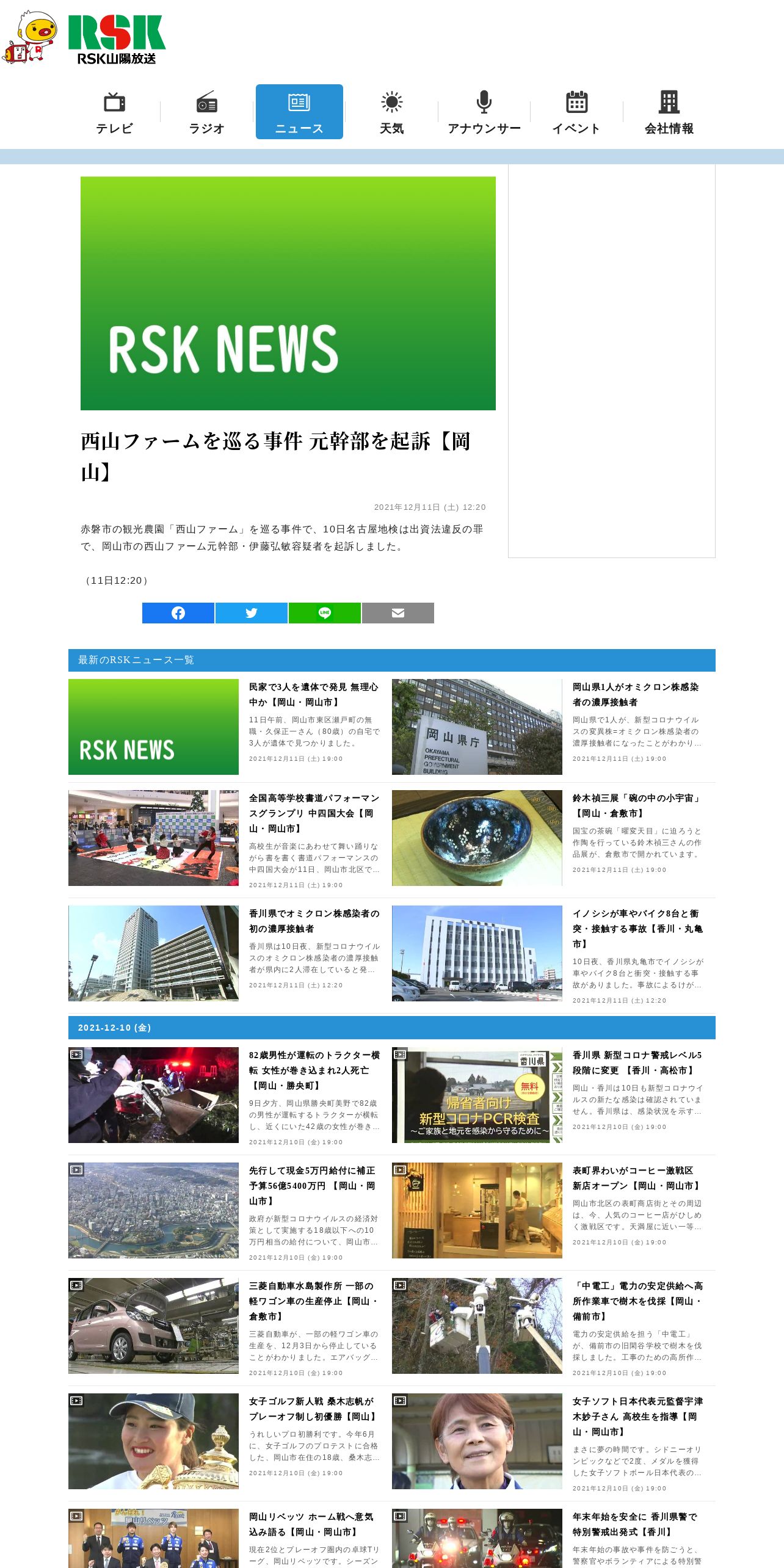784x1568 pixels.
Task: Share this article on Facebook
Action: coord(178,613)
